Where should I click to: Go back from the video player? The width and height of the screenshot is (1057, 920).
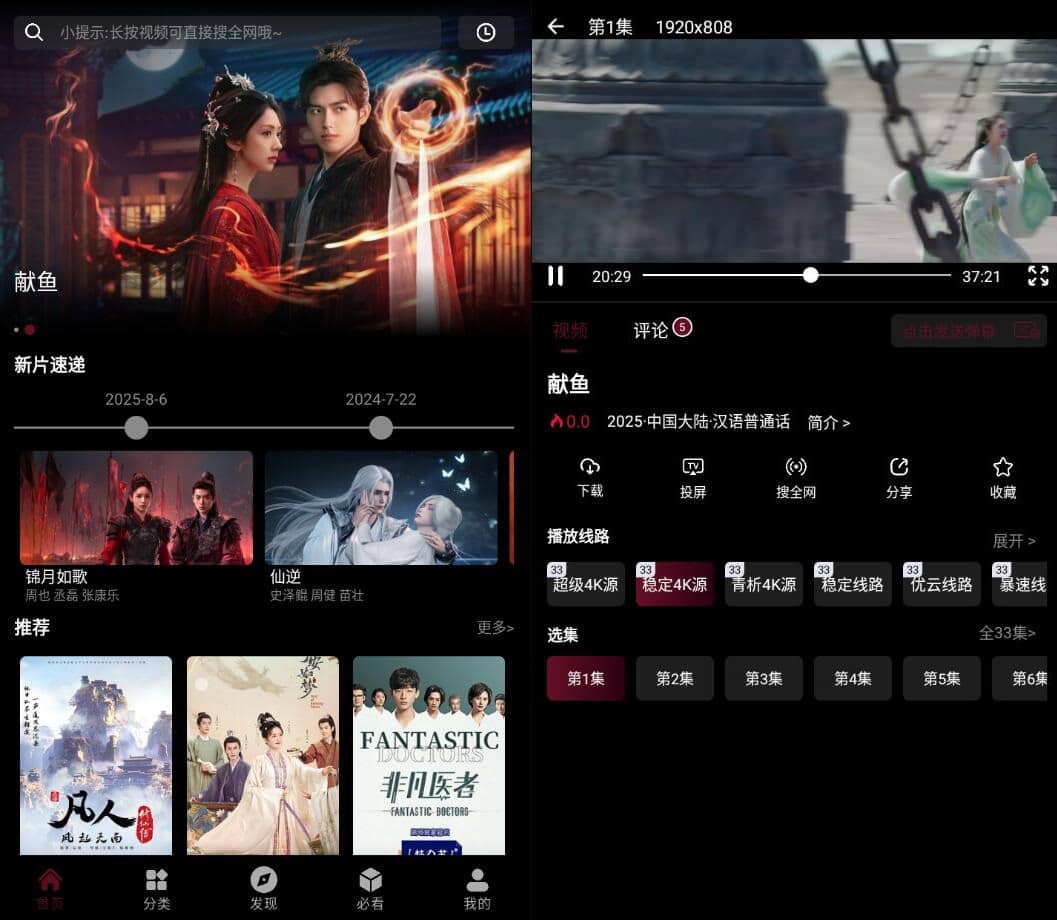tap(556, 27)
